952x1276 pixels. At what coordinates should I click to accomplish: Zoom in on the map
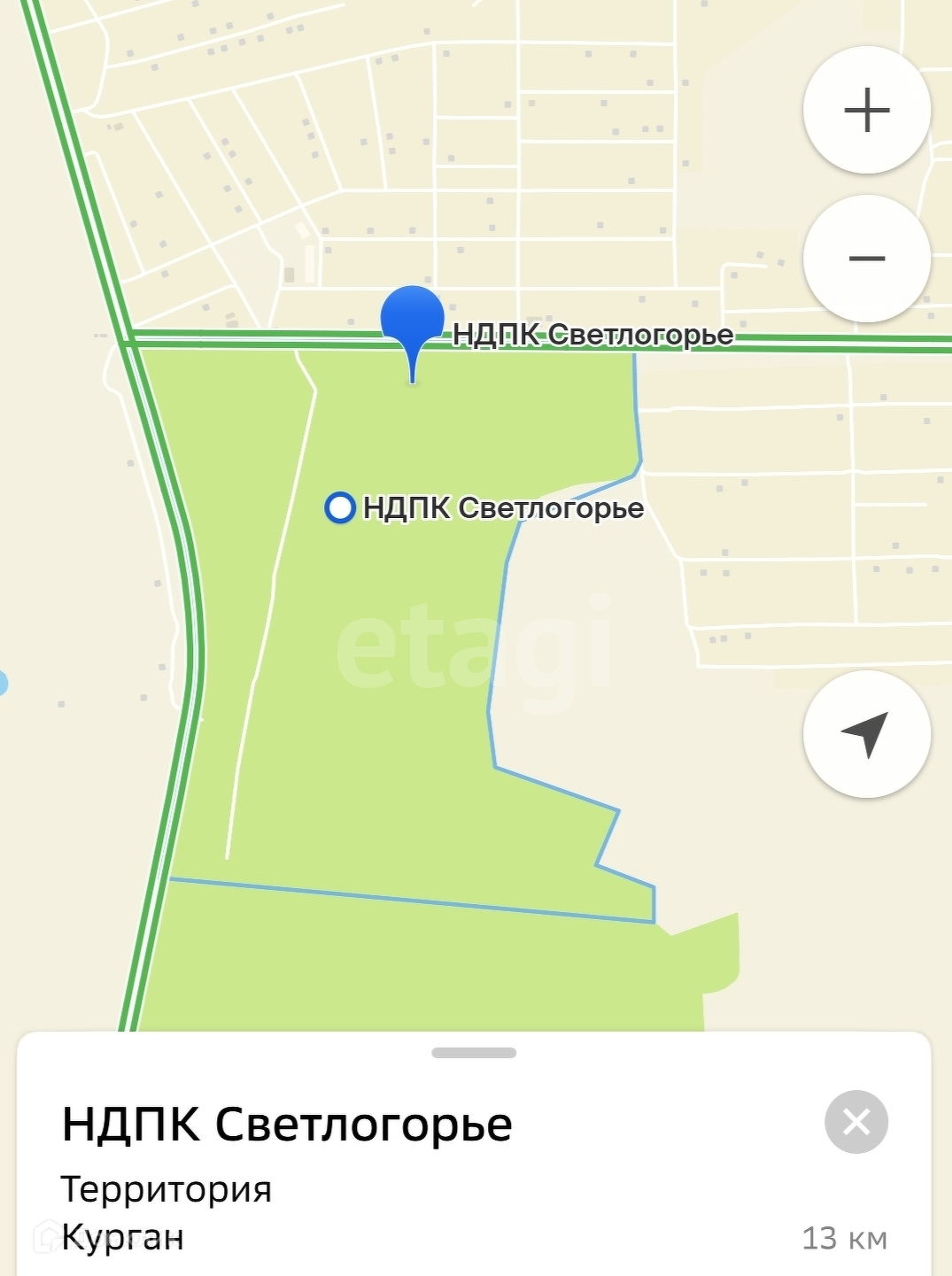[x=866, y=111]
